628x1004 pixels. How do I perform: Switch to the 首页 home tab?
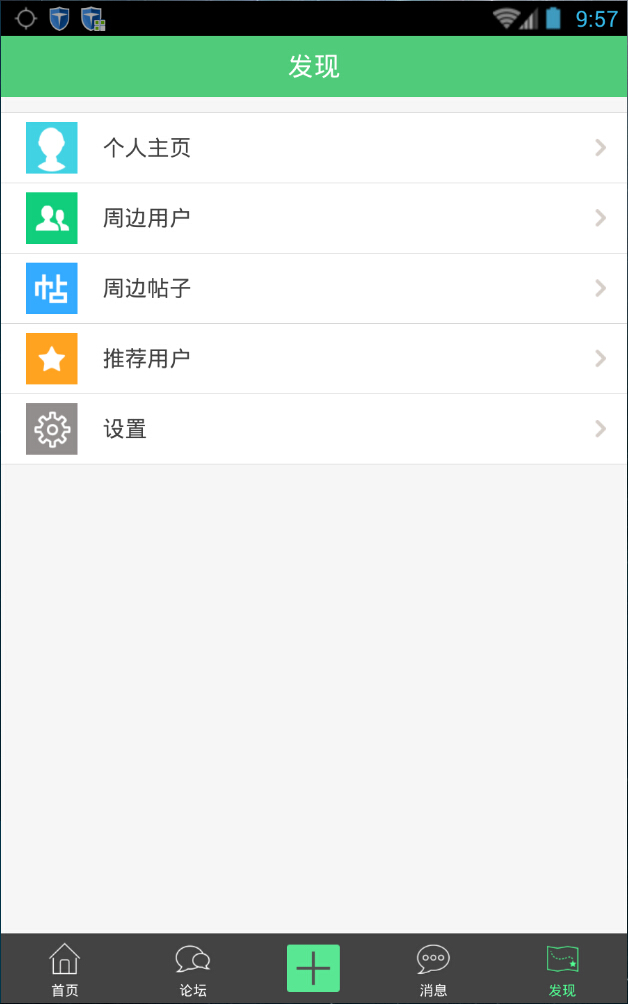tap(65, 970)
